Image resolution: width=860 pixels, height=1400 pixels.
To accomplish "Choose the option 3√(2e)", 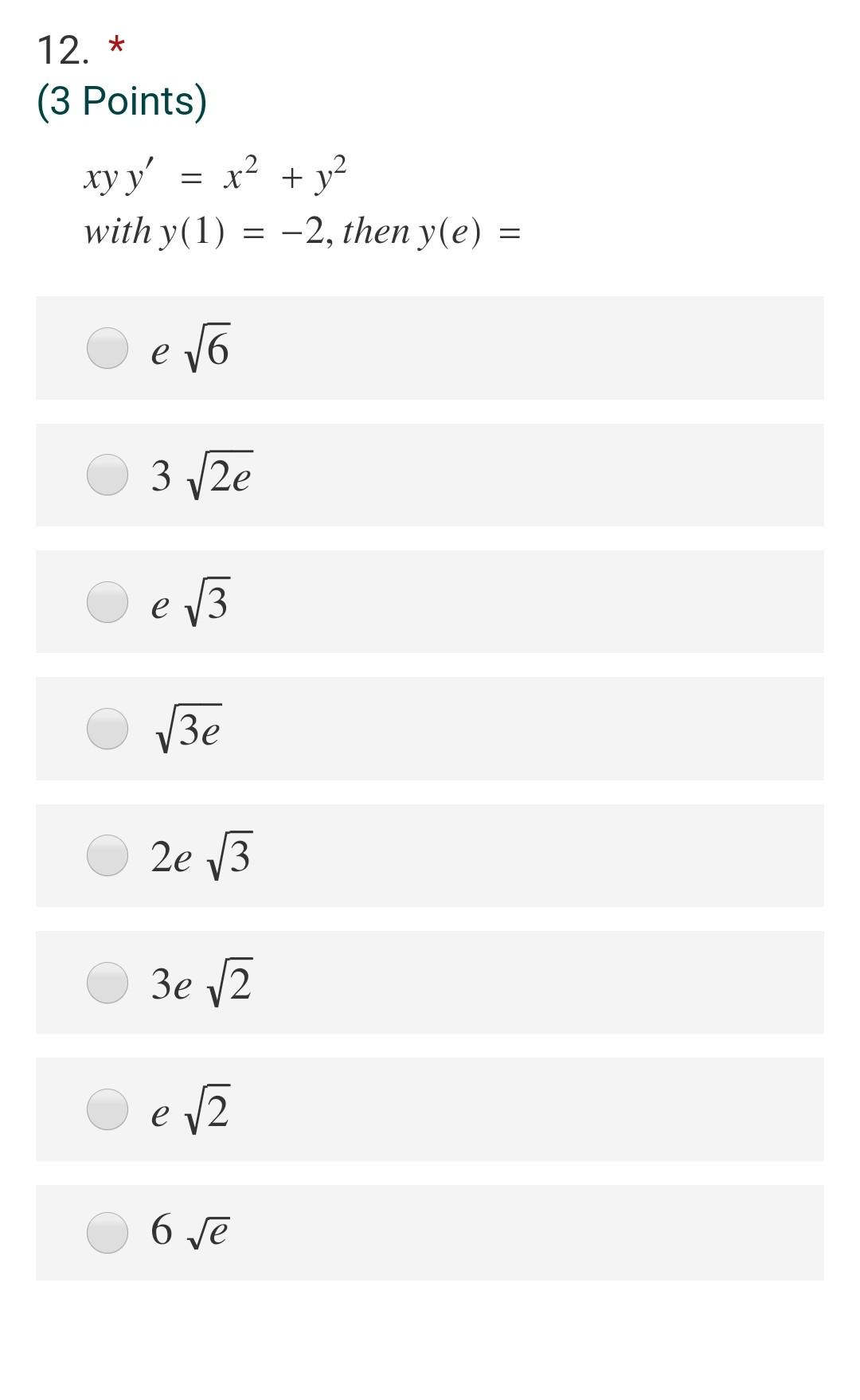I will [x=107, y=475].
